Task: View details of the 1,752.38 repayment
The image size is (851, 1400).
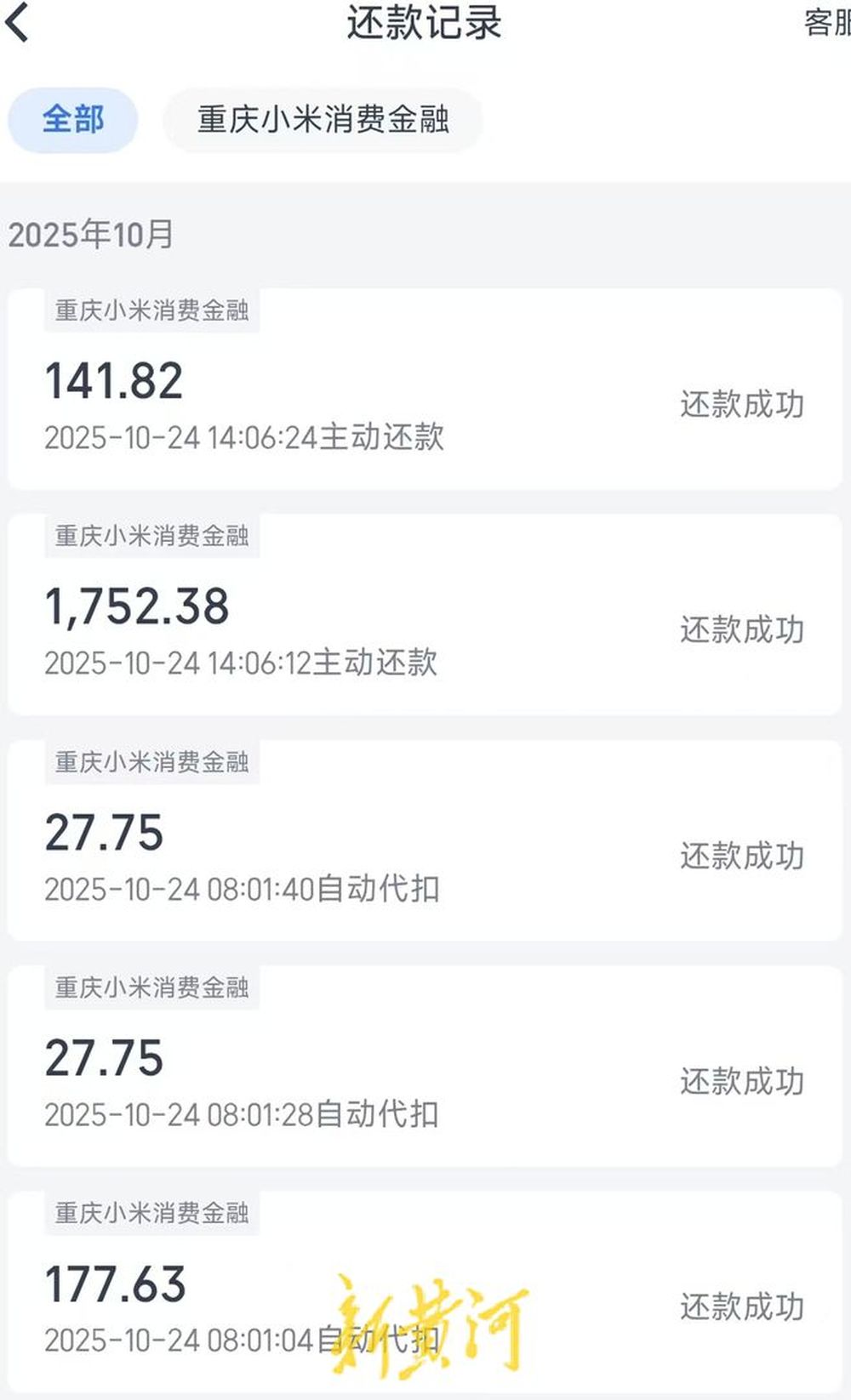Action: tap(424, 615)
